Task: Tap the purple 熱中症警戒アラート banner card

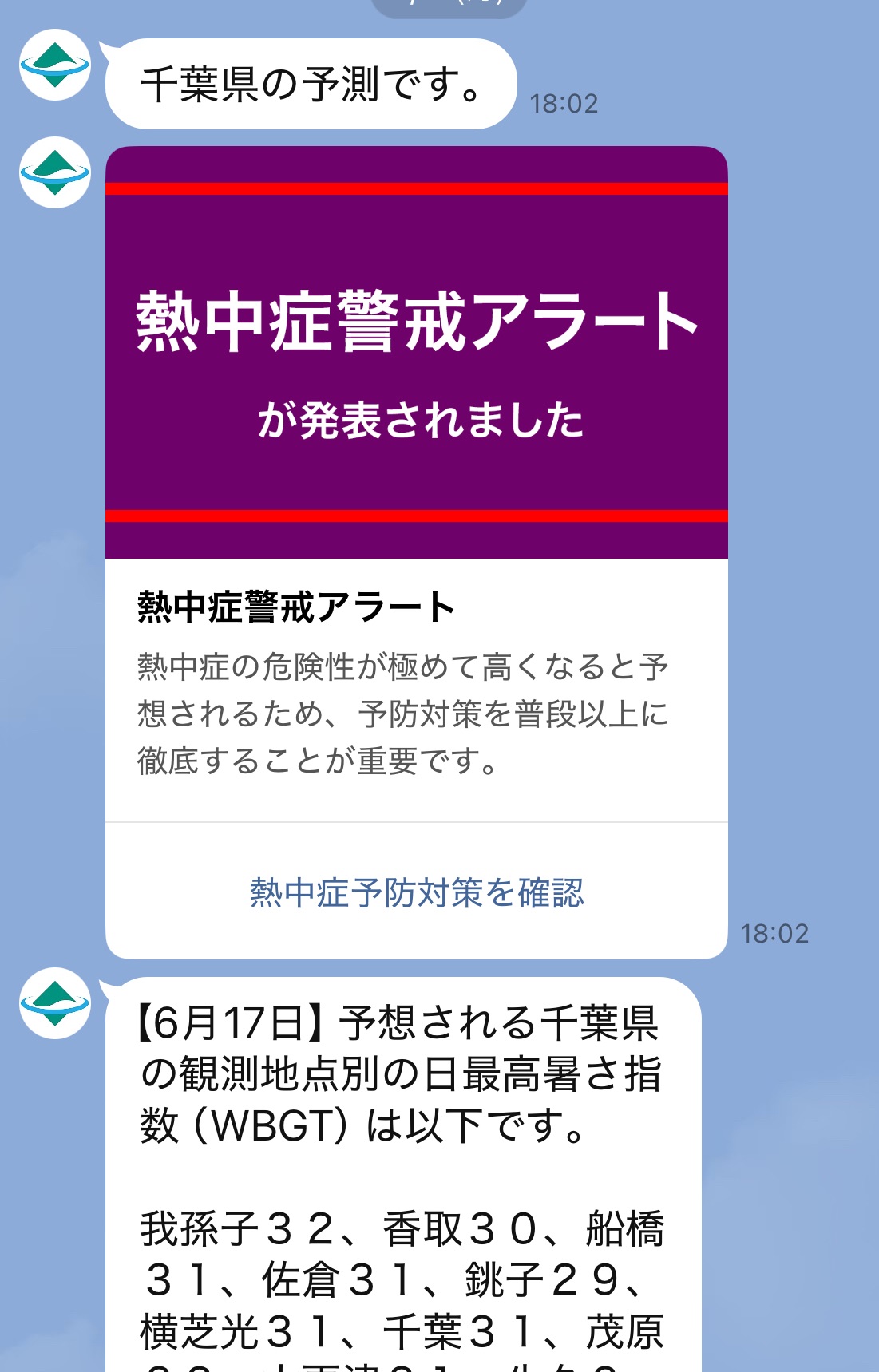Action: 417,353
